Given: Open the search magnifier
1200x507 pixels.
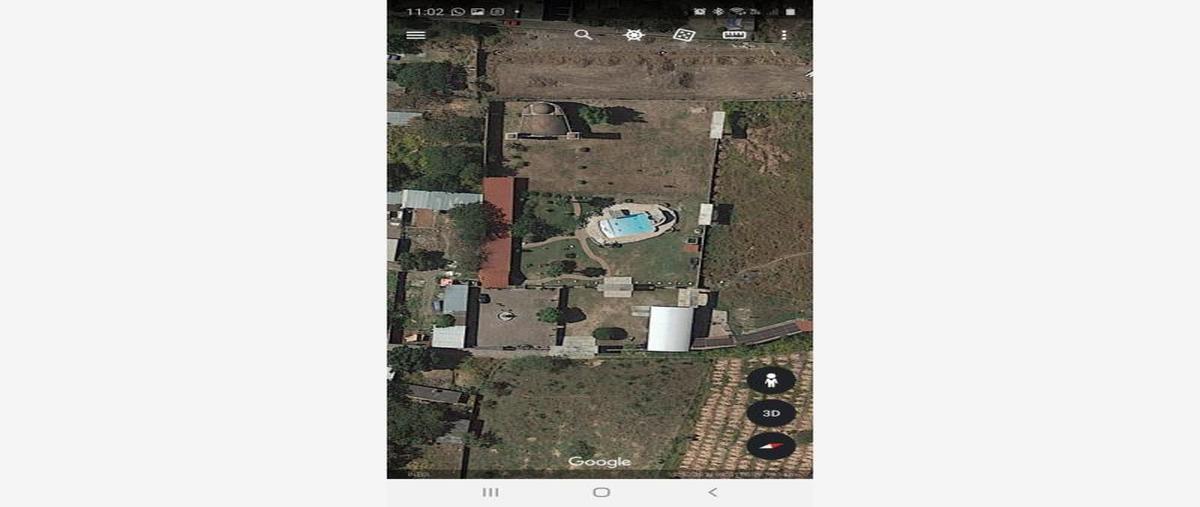Looking at the screenshot, I should (x=583, y=35).
